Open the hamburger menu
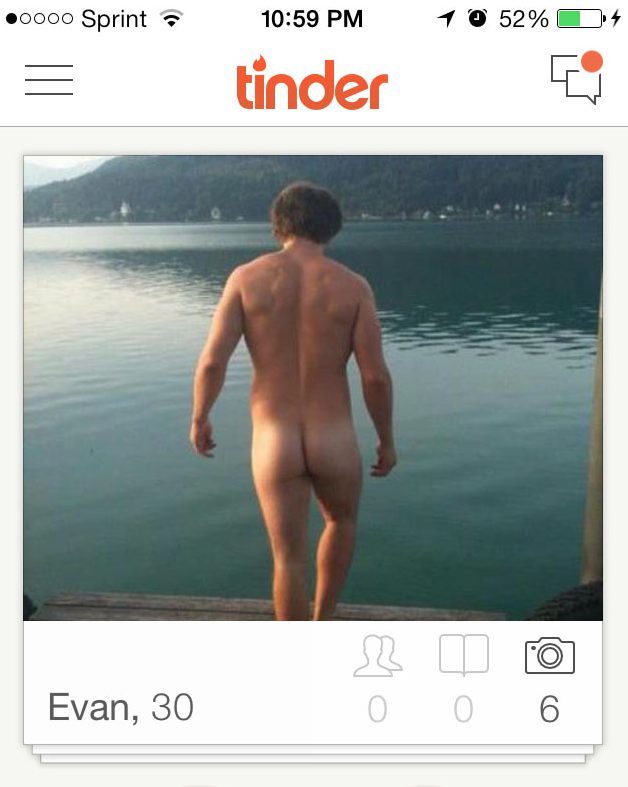The width and height of the screenshot is (628, 787). point(49,80)
